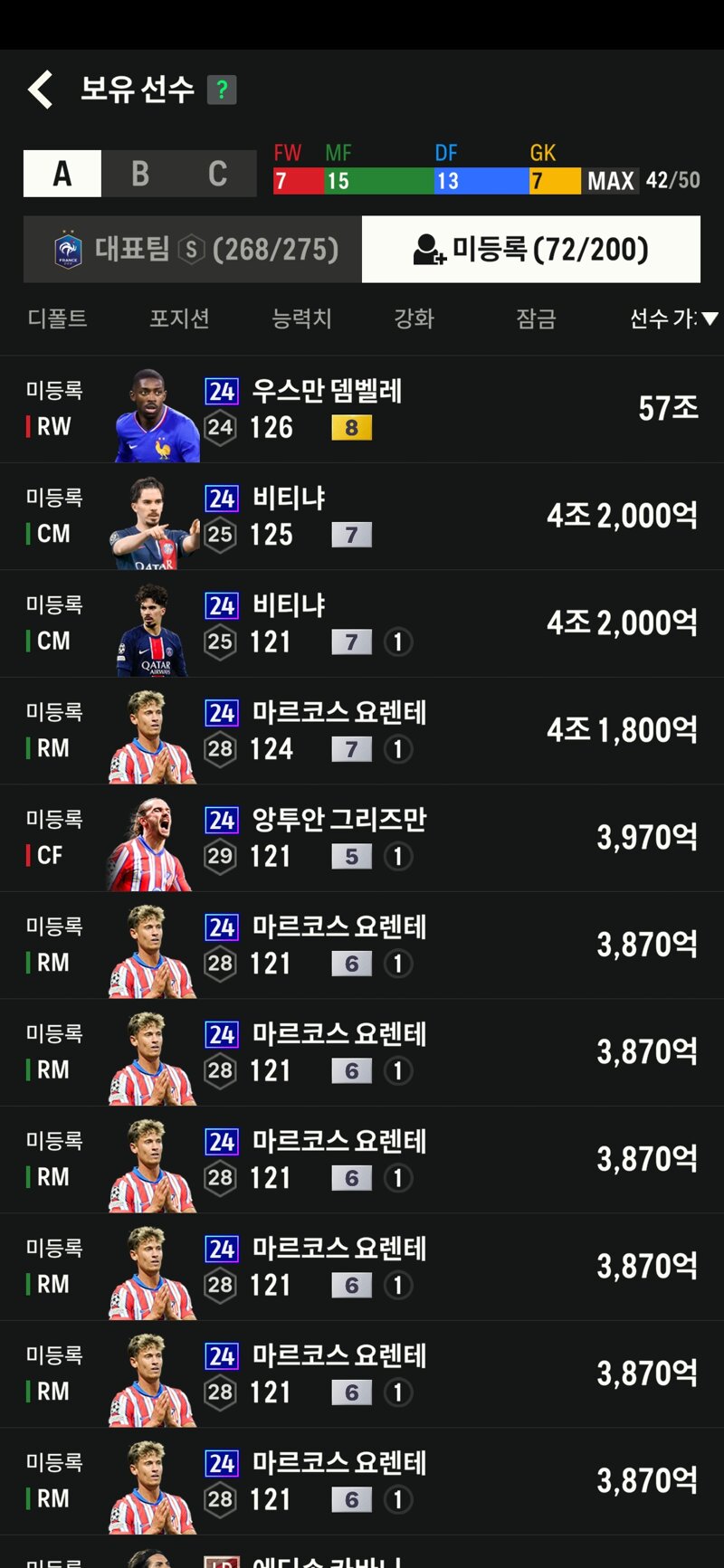Sort players by 포지션
Image resolution: width=724 pixels, height=1568 pixels.
pyautogui.click(x=179, y=318)
